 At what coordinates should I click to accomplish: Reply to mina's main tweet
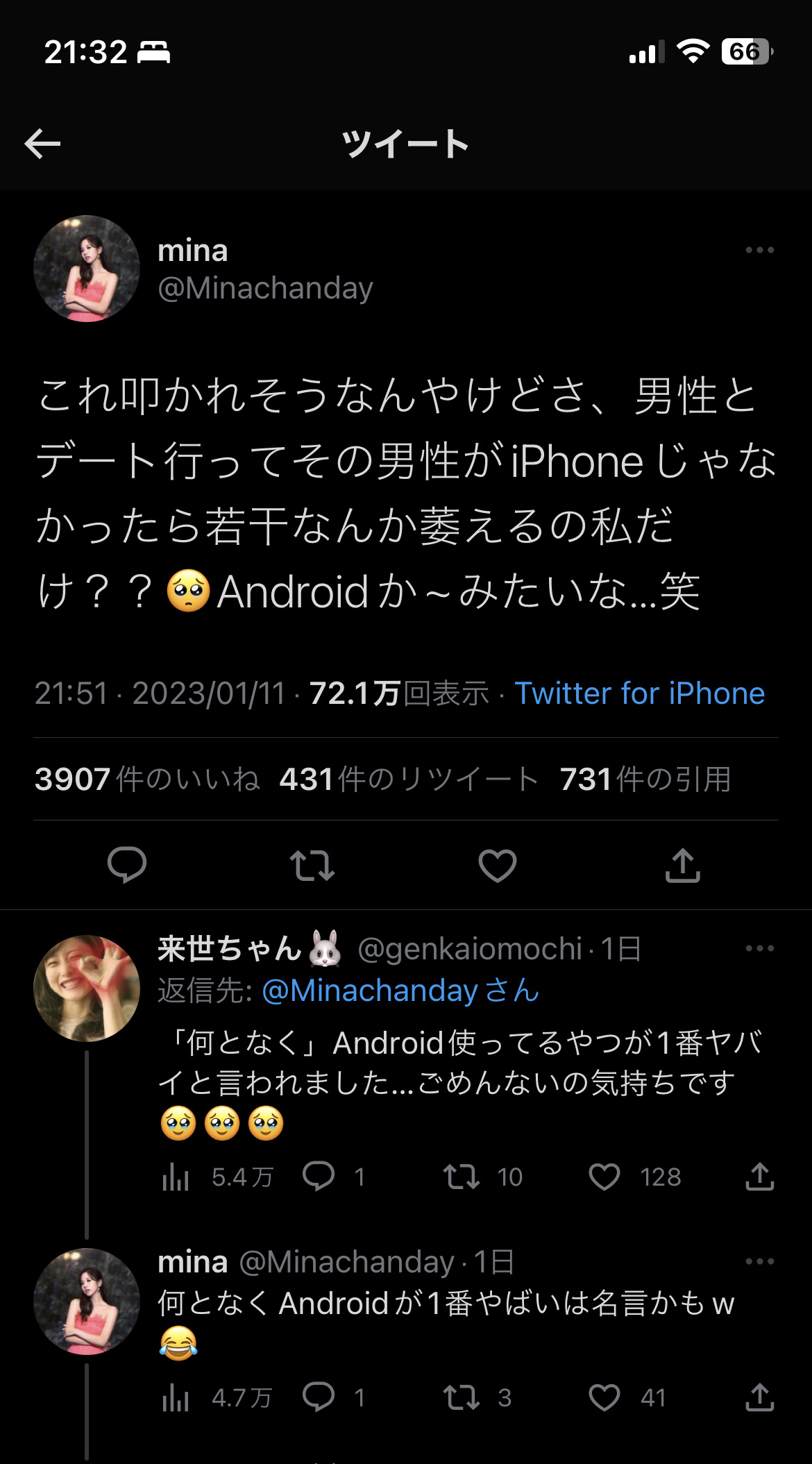pos(127,865)
